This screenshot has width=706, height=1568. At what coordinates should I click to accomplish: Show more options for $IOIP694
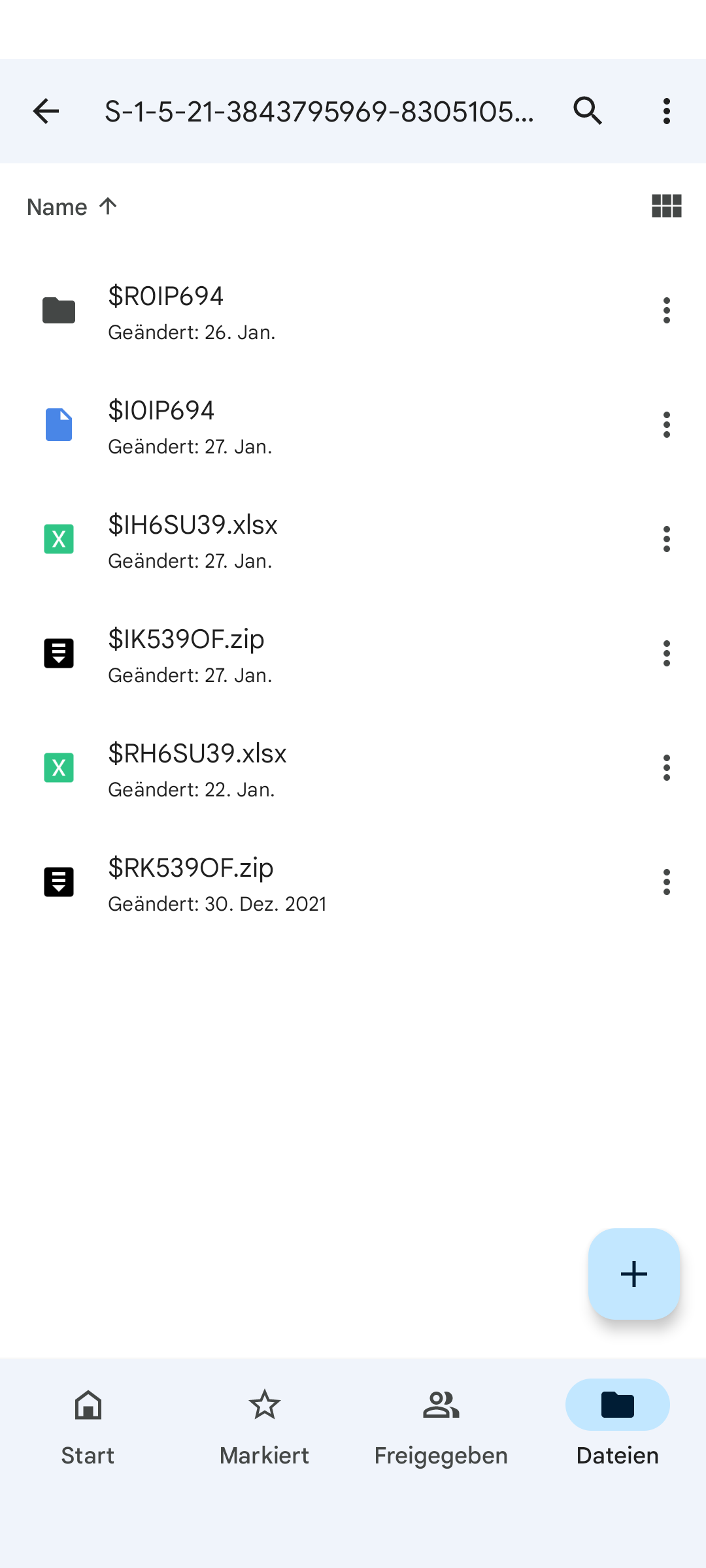(x=666, y=425)
